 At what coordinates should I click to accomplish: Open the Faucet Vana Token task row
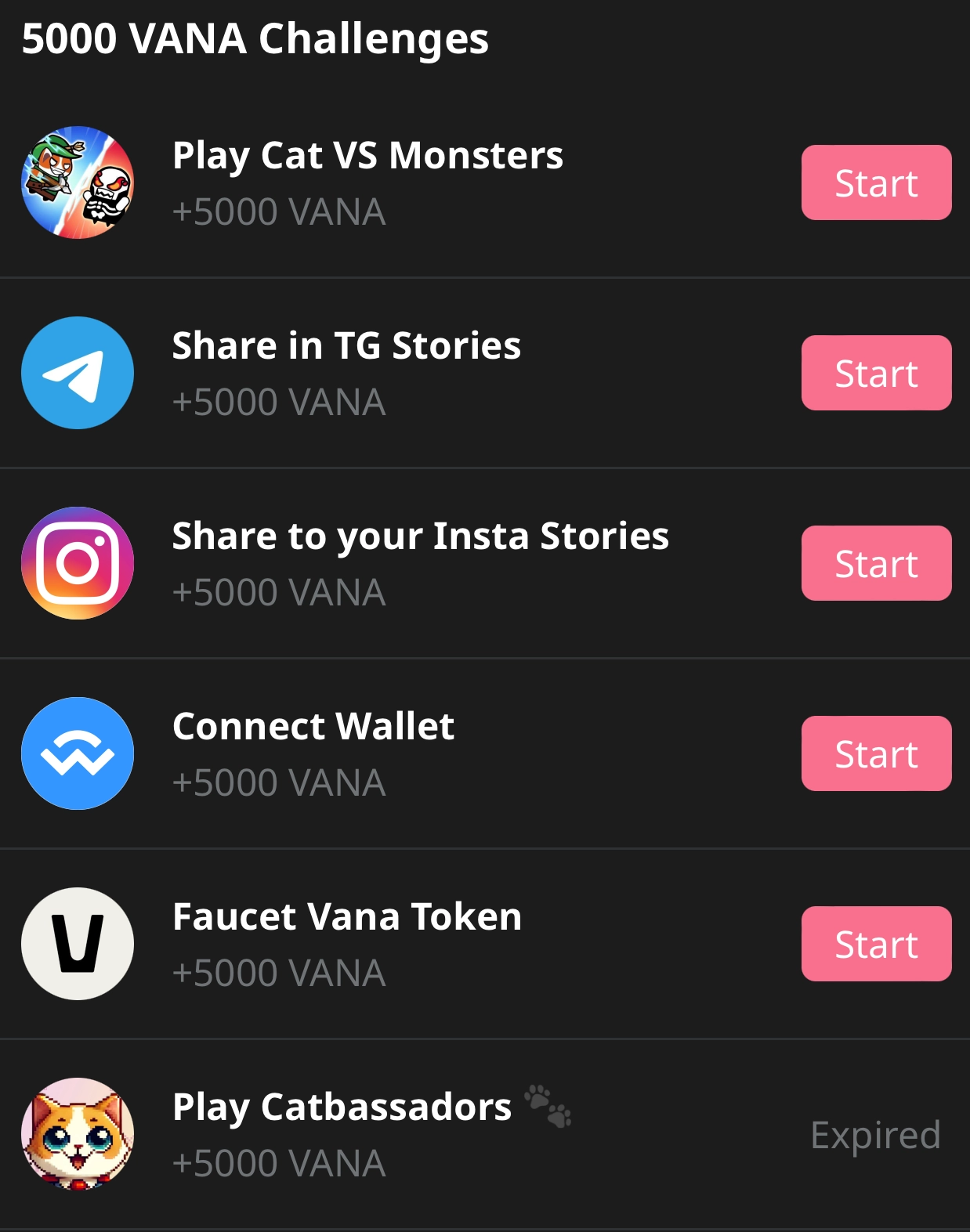click(x=347, y=916)
